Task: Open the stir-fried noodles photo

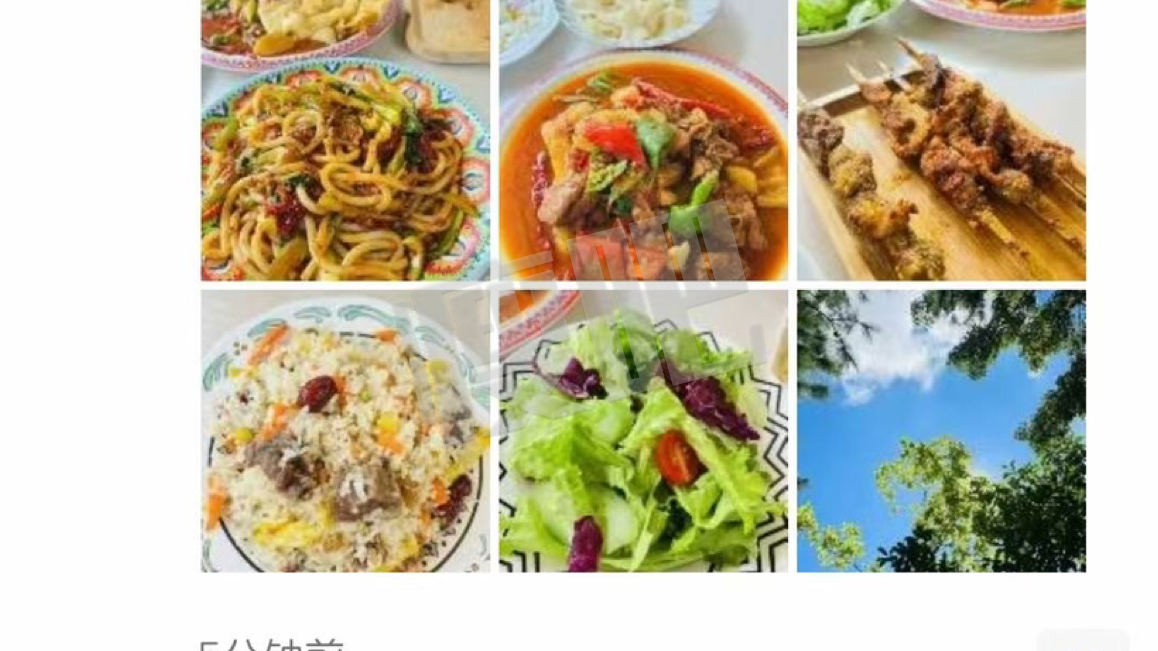Action: pos(345,140)
